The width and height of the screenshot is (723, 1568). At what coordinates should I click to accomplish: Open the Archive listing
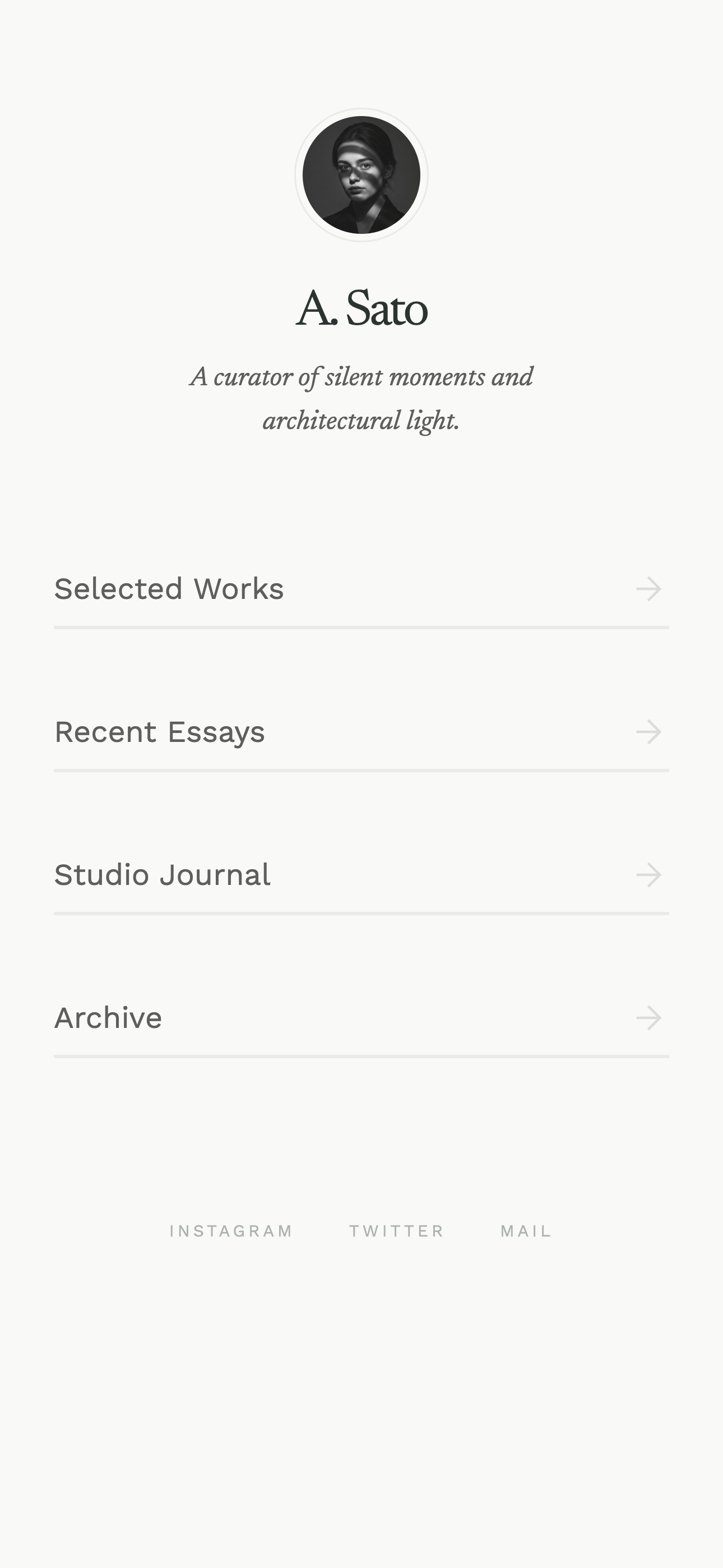108,1017
